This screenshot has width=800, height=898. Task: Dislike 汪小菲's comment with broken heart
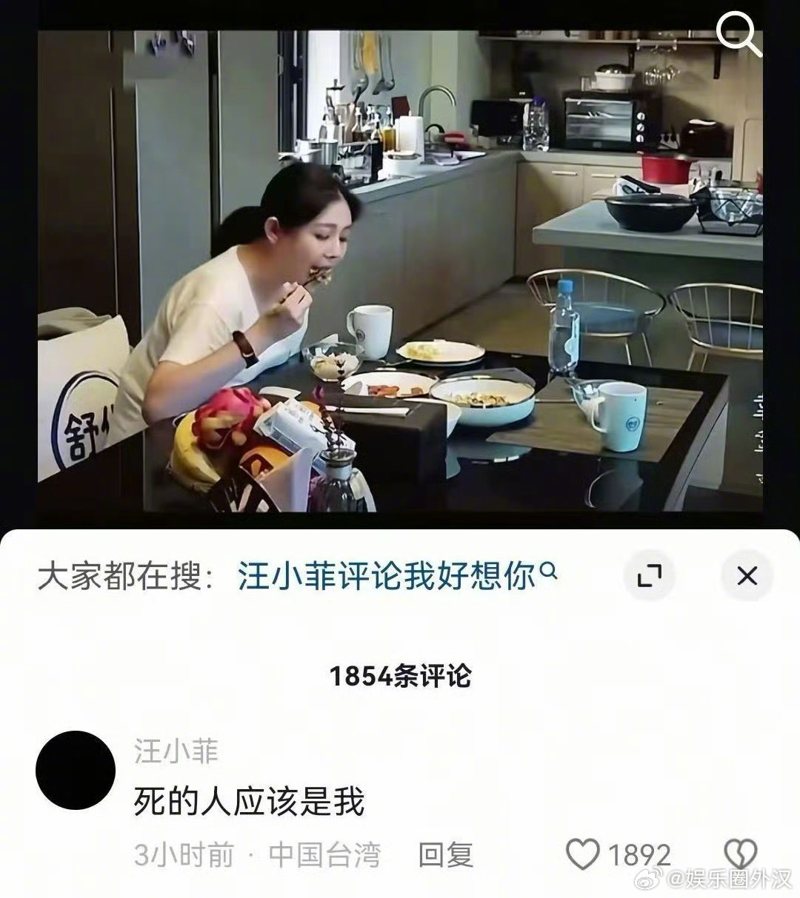[x=740, y=854]
